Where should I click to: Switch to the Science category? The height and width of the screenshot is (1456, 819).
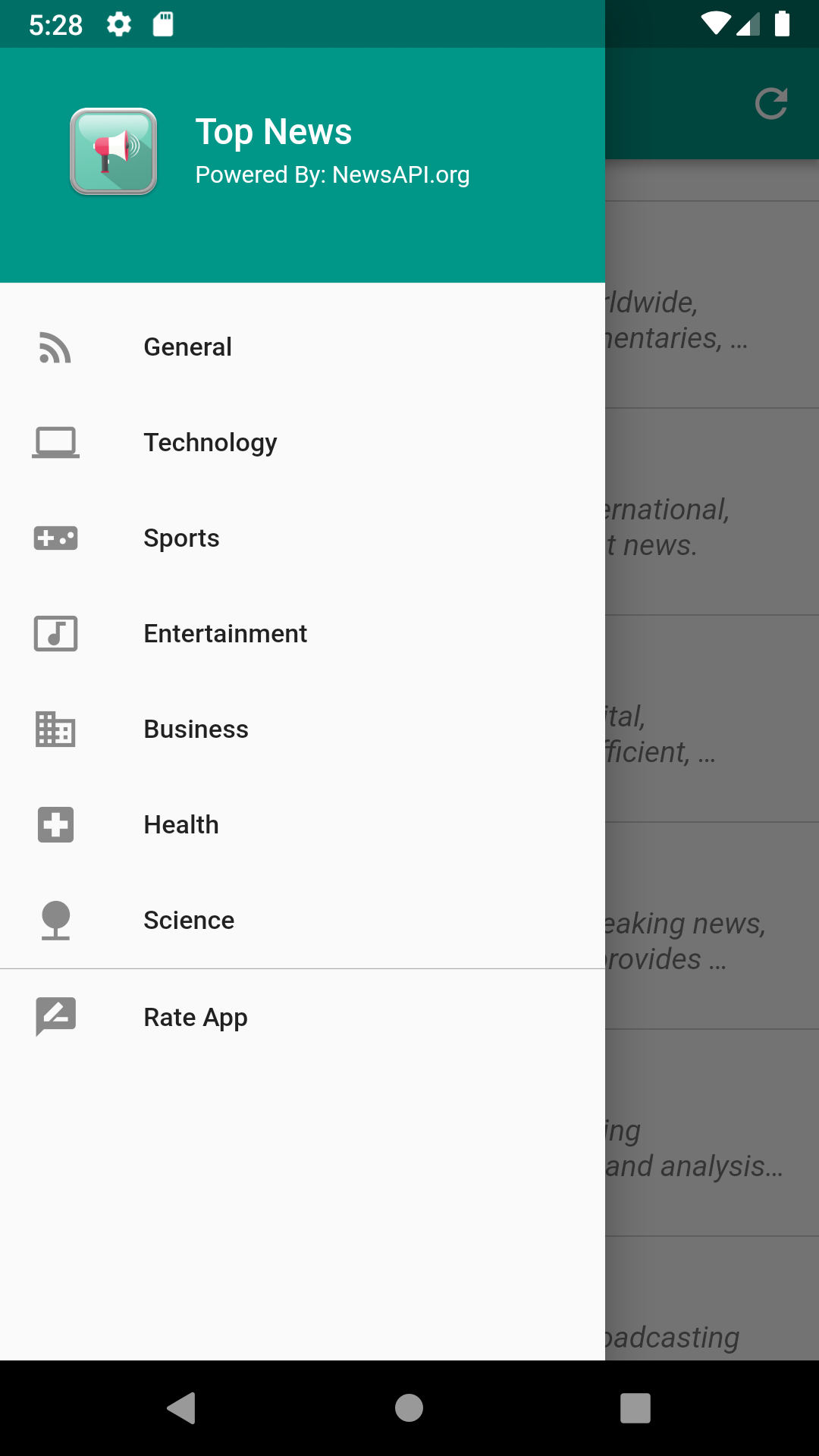click(x=303, y=921)
